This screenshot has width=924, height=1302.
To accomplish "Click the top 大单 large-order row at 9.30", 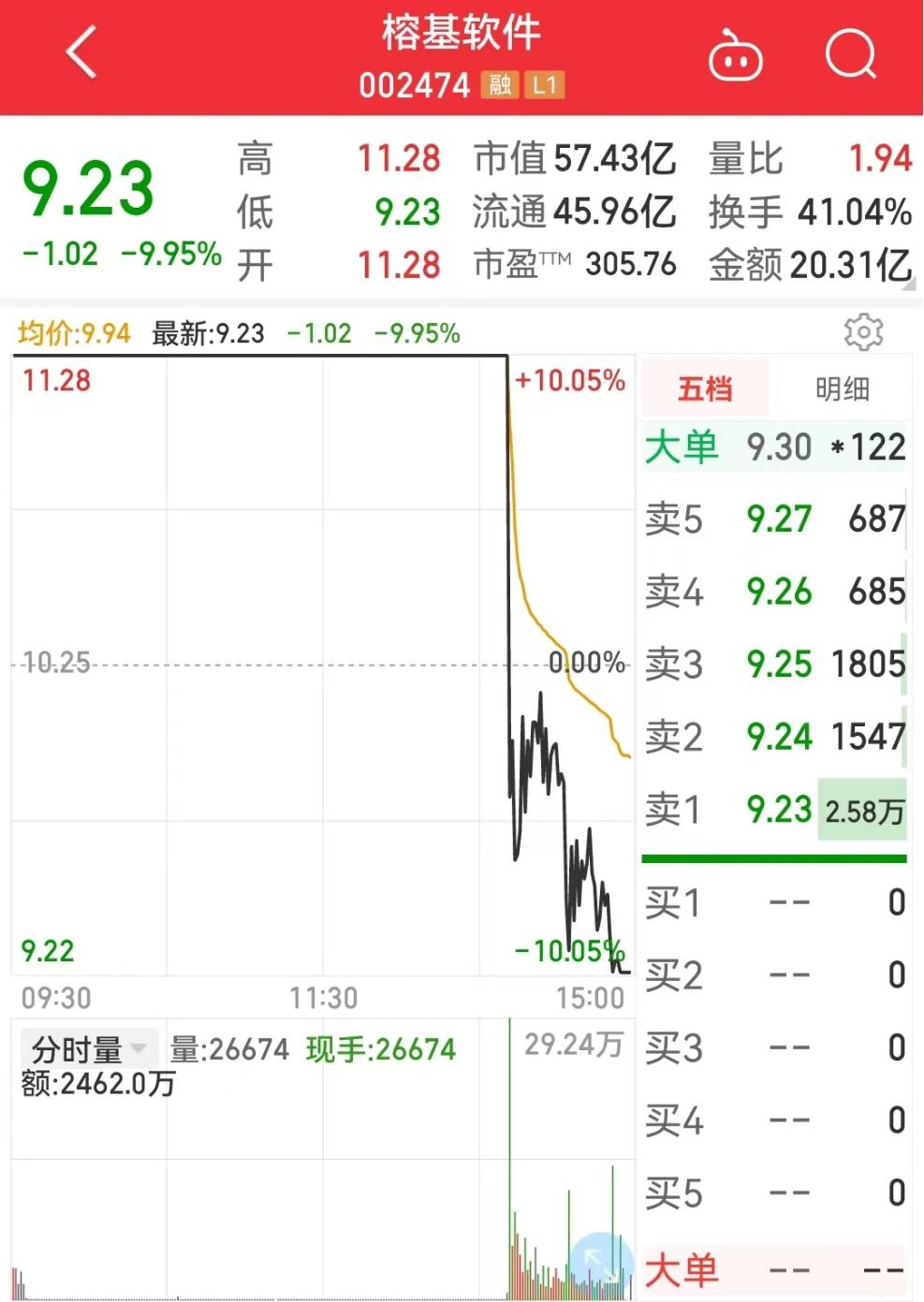I will 775,447.
